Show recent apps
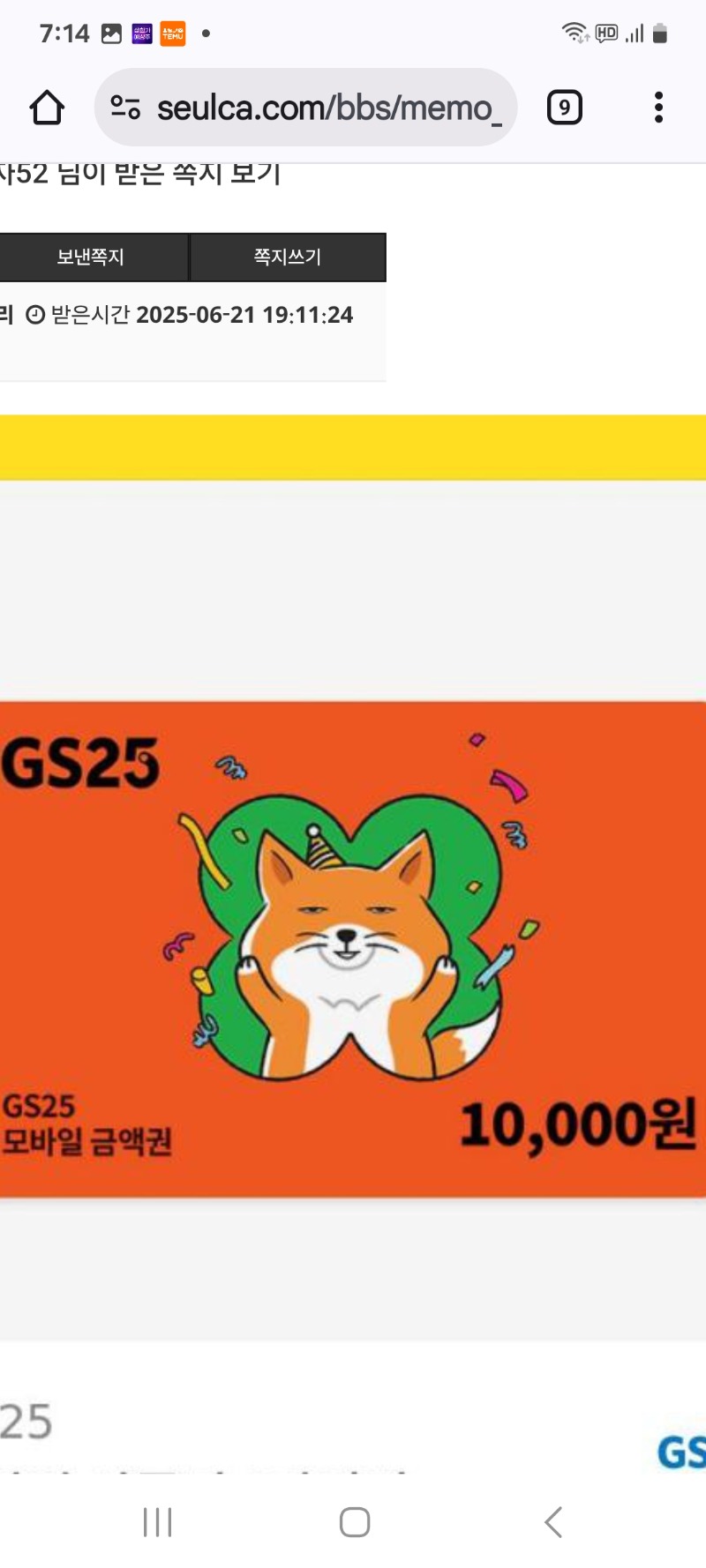Screen dimensions: 706x1568 [158, 1522]
